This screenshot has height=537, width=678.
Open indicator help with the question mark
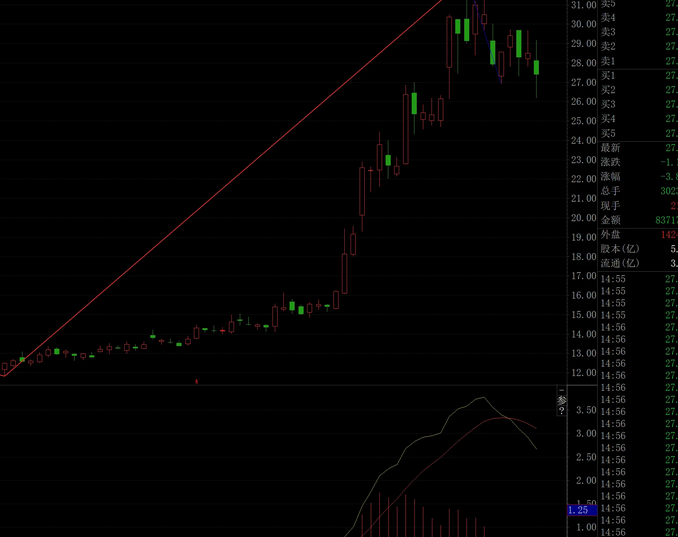[562, 411]
